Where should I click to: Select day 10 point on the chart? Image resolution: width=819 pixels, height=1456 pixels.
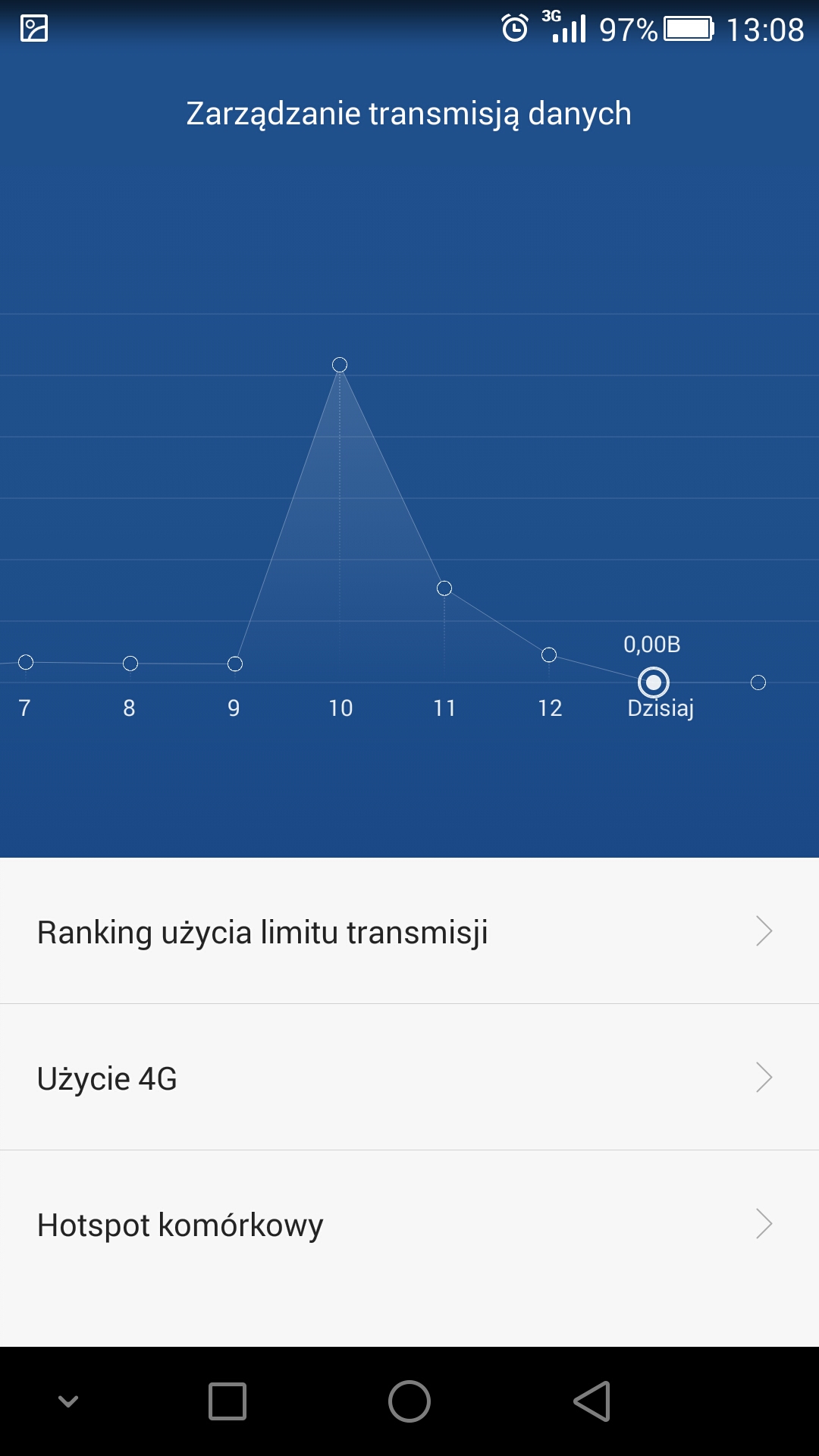(340, 365)
